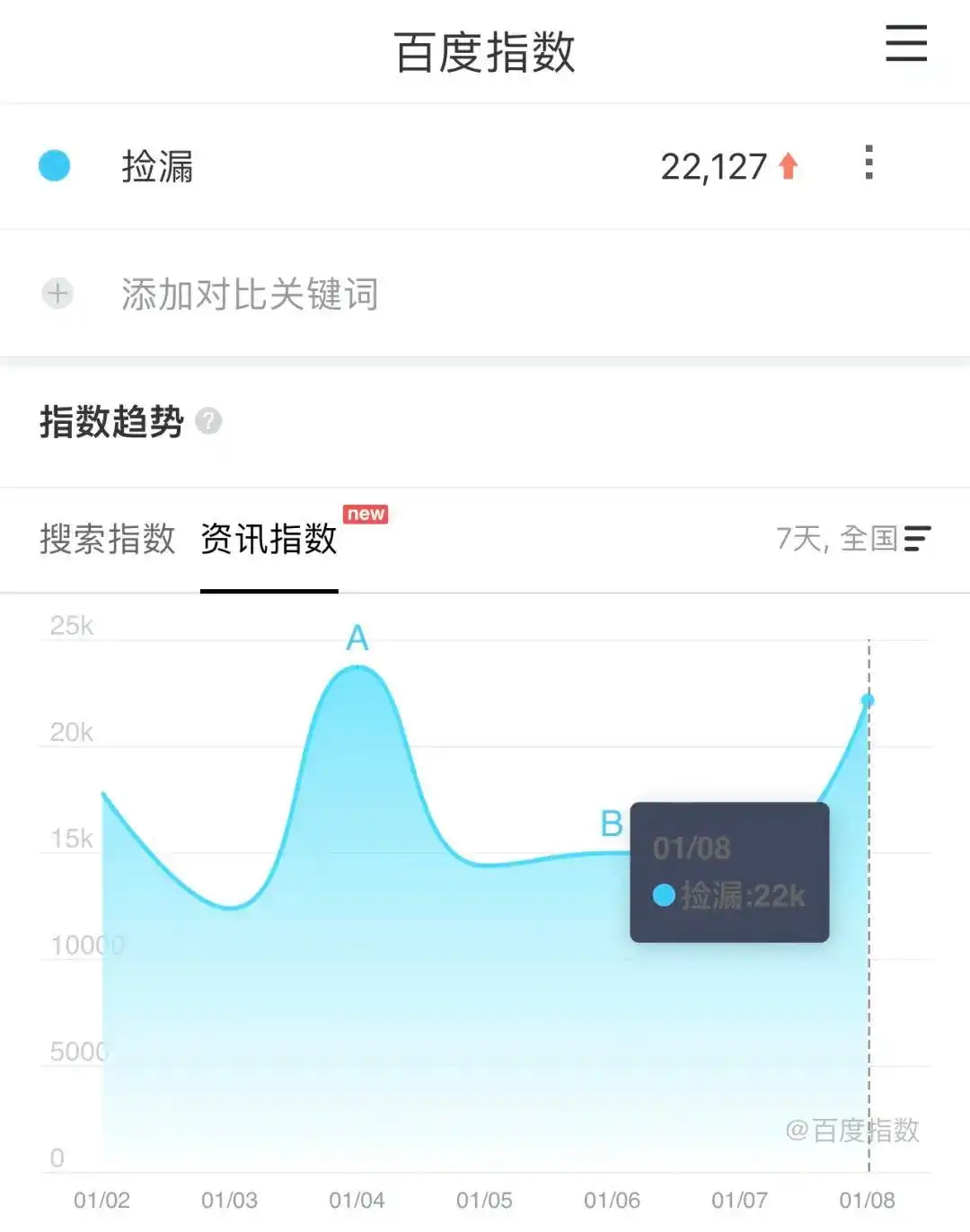Click the dashed 01/08 marker line on chart
The height and width of the screenshot is (1232, 970).
point(869,898)
